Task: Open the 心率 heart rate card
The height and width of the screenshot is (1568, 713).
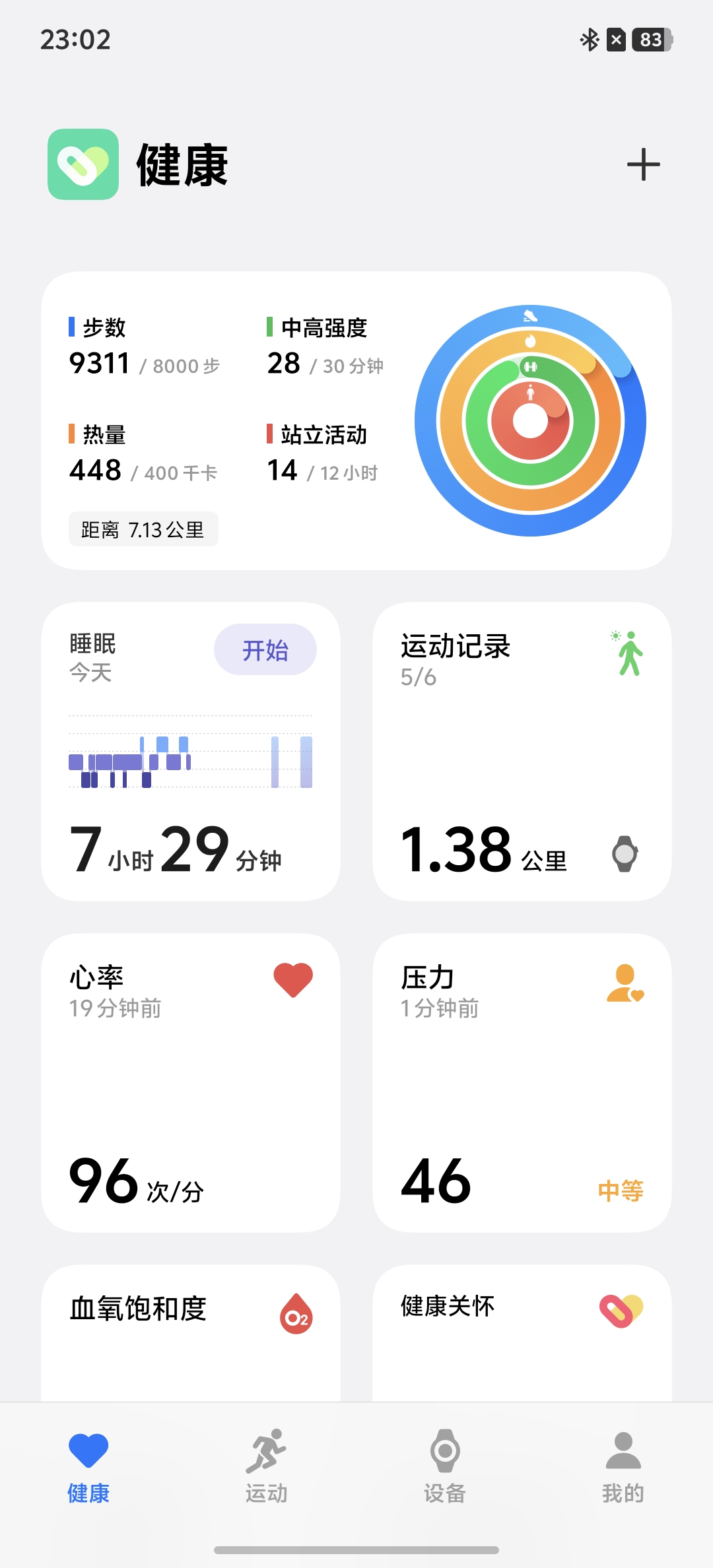Action: (190, 1082)
